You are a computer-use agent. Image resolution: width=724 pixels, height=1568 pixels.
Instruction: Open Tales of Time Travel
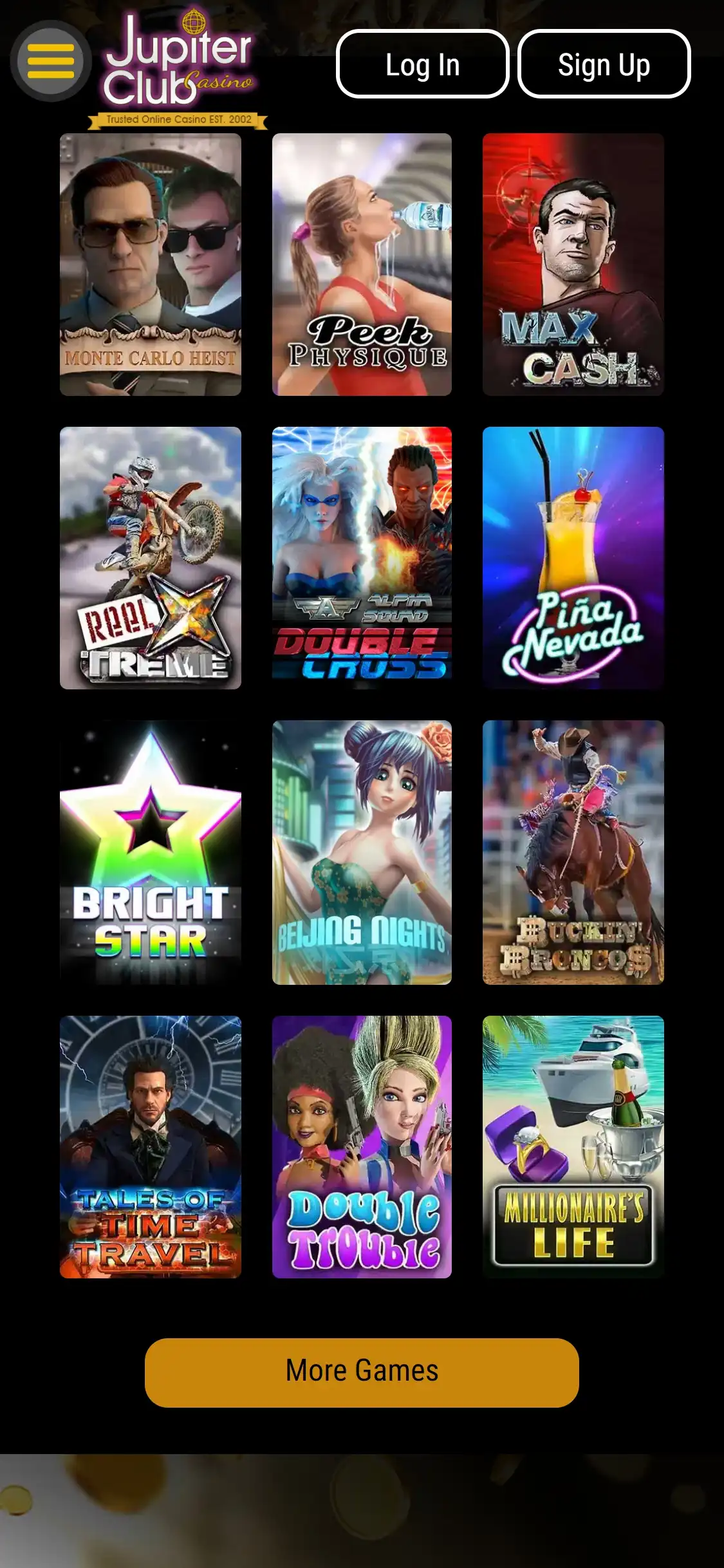(151, 1146)
